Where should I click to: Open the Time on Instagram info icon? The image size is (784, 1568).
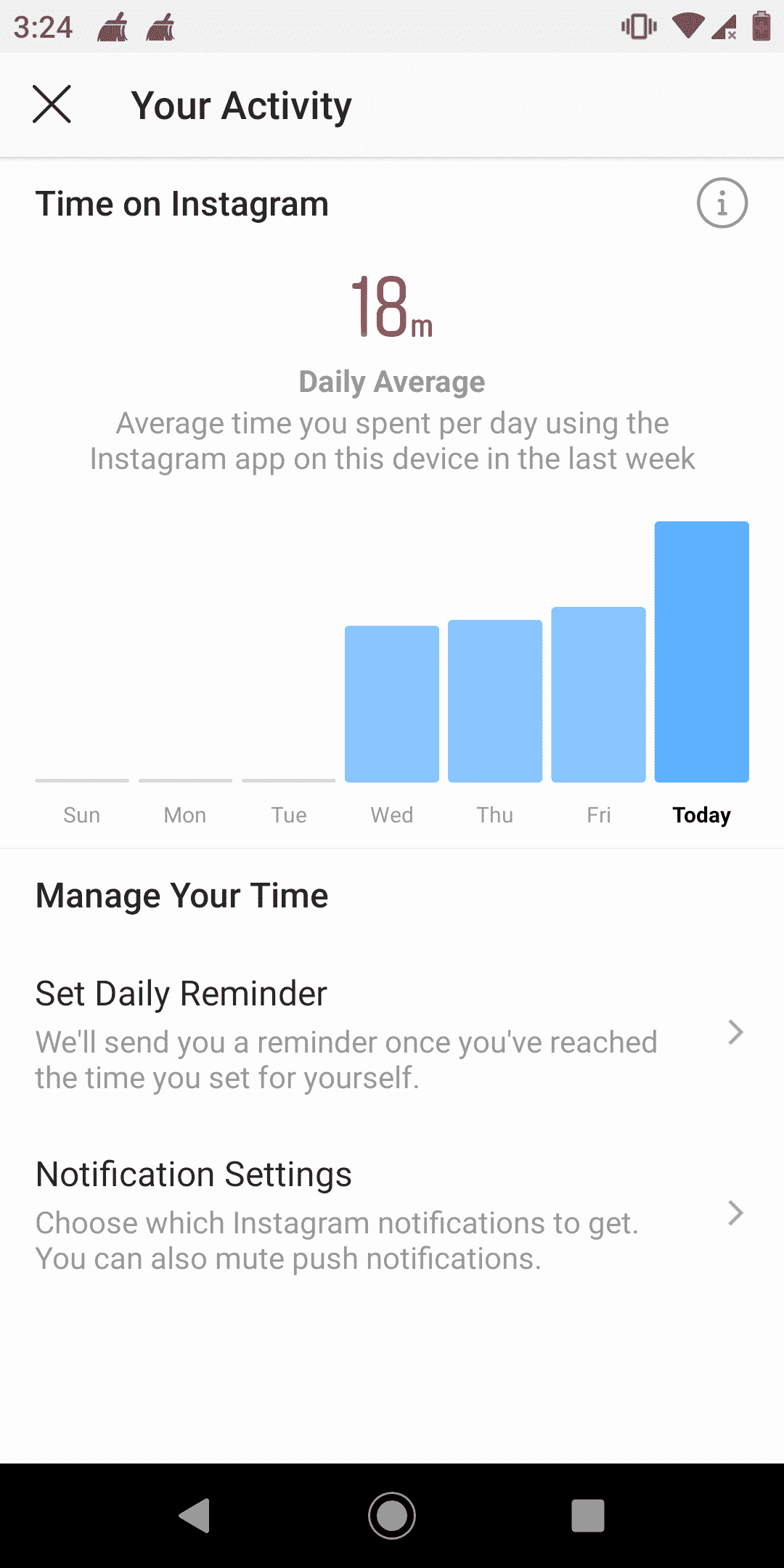click(723, 203)
